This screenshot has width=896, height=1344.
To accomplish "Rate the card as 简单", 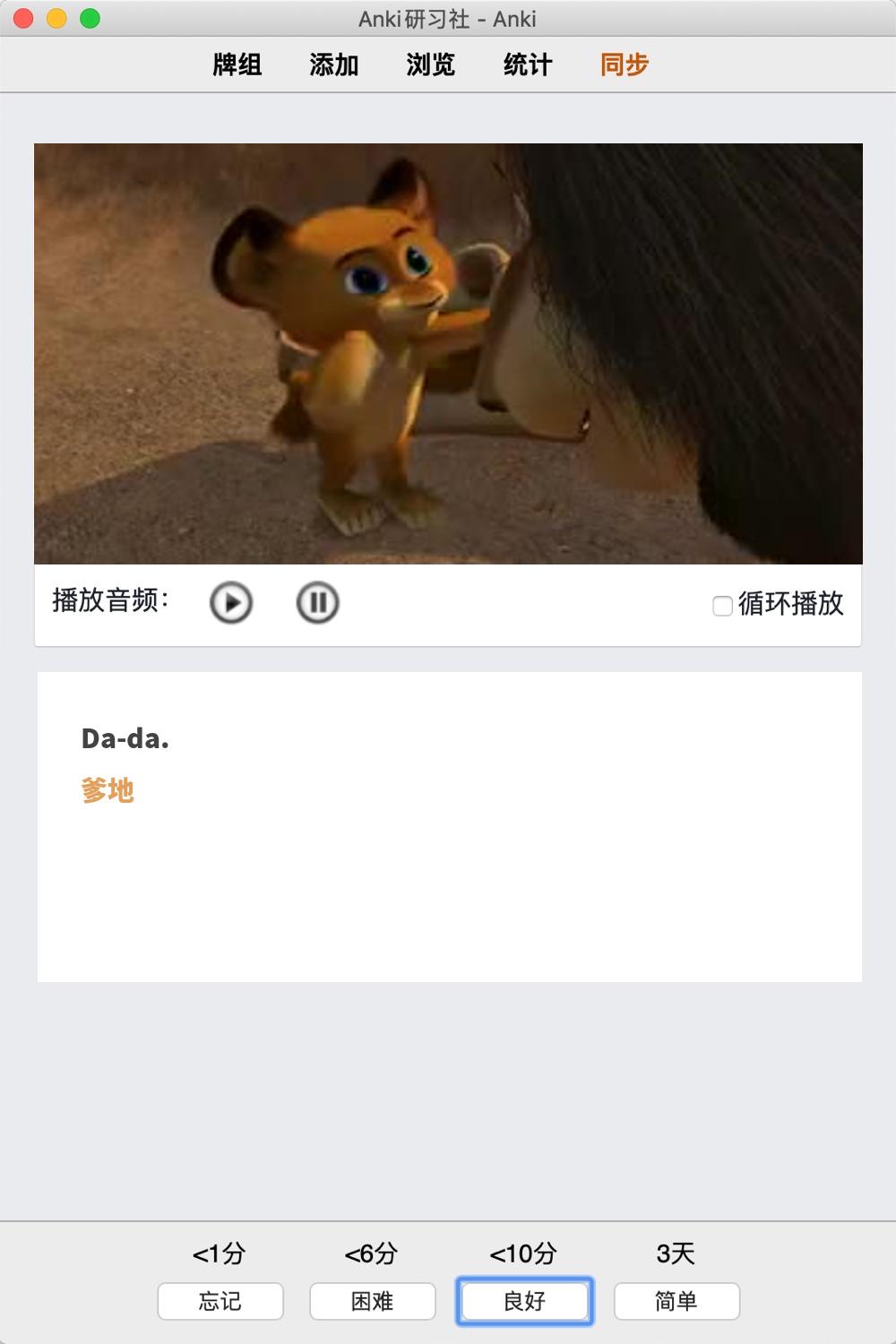I will click(x=676, y=1301).
